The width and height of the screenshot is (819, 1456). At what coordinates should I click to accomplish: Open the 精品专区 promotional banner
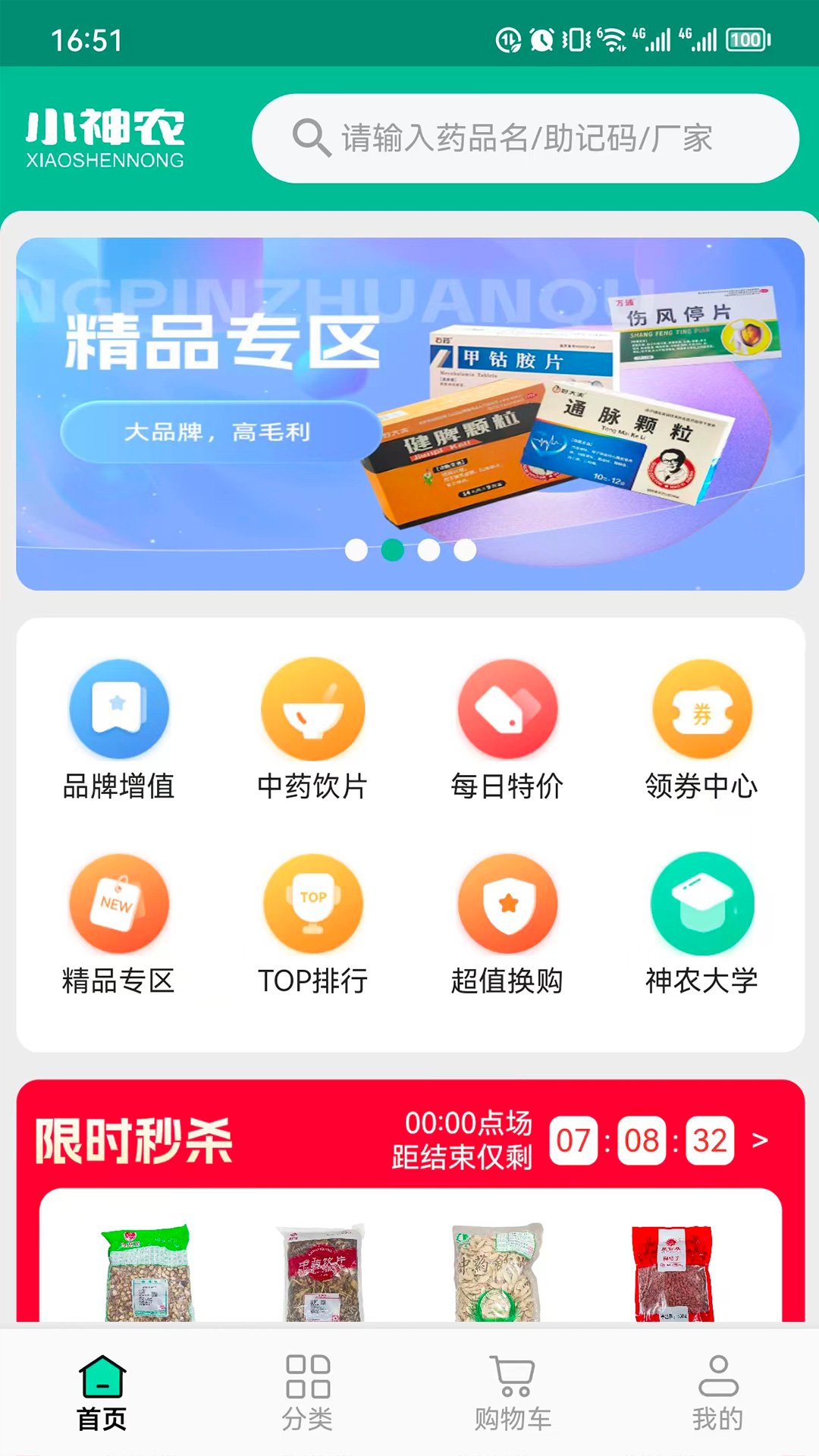coord(409,414)
